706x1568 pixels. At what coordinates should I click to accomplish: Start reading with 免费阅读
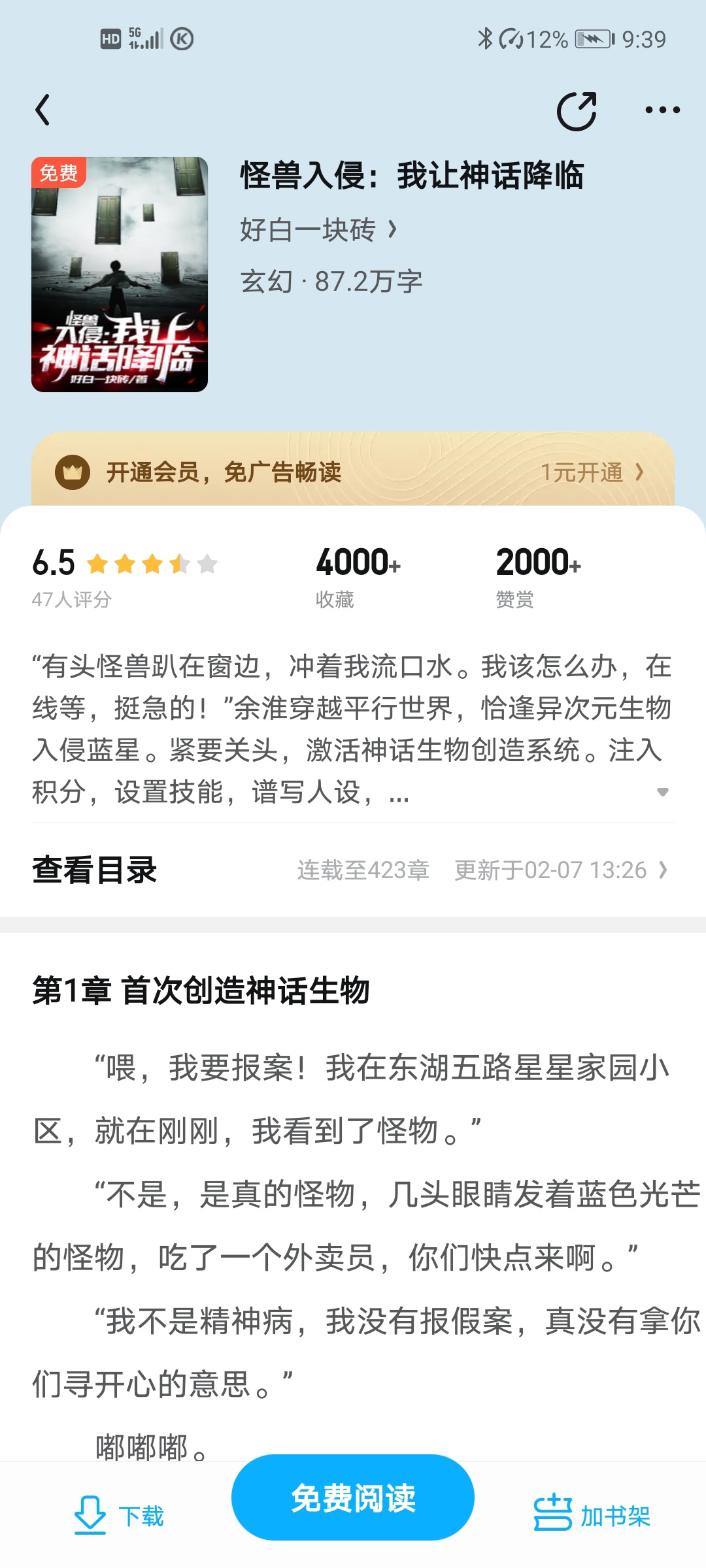[353, 1497]
